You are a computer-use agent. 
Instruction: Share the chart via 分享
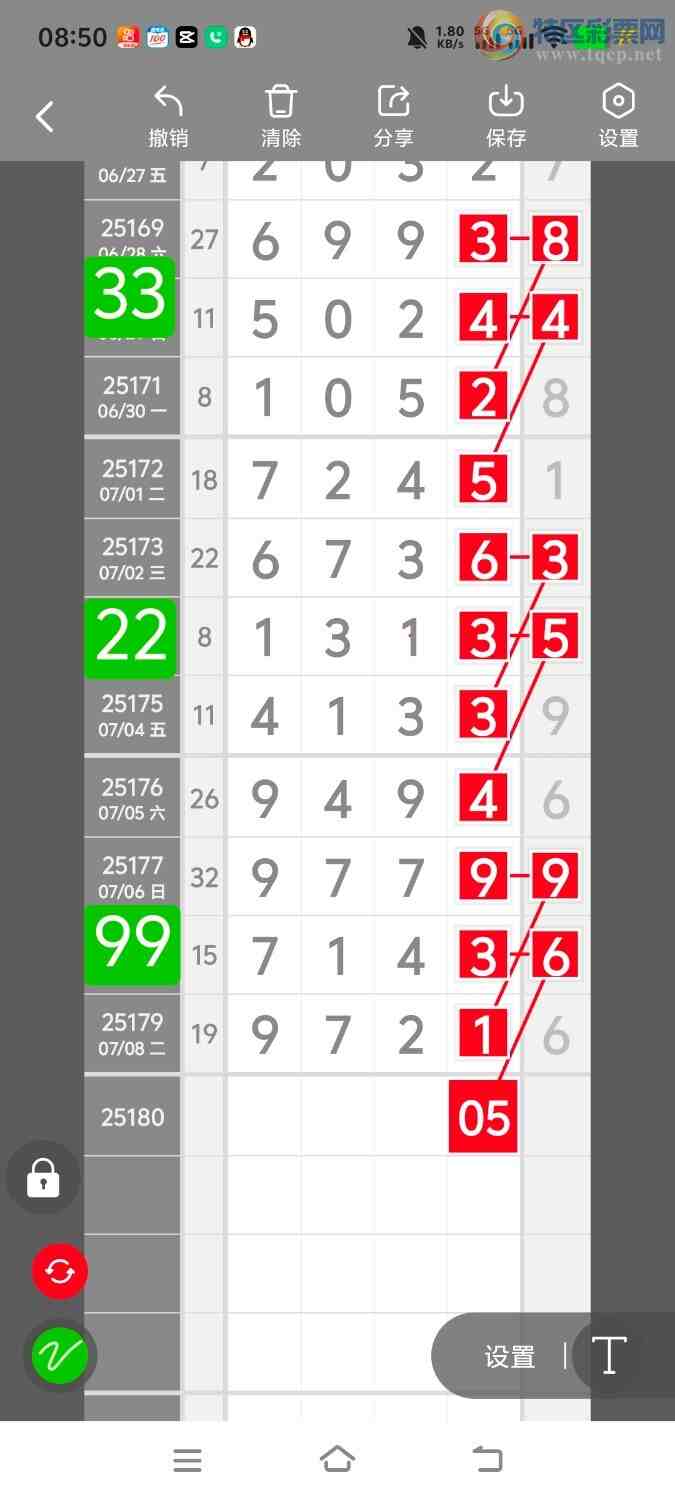click(x=394, y=117)
